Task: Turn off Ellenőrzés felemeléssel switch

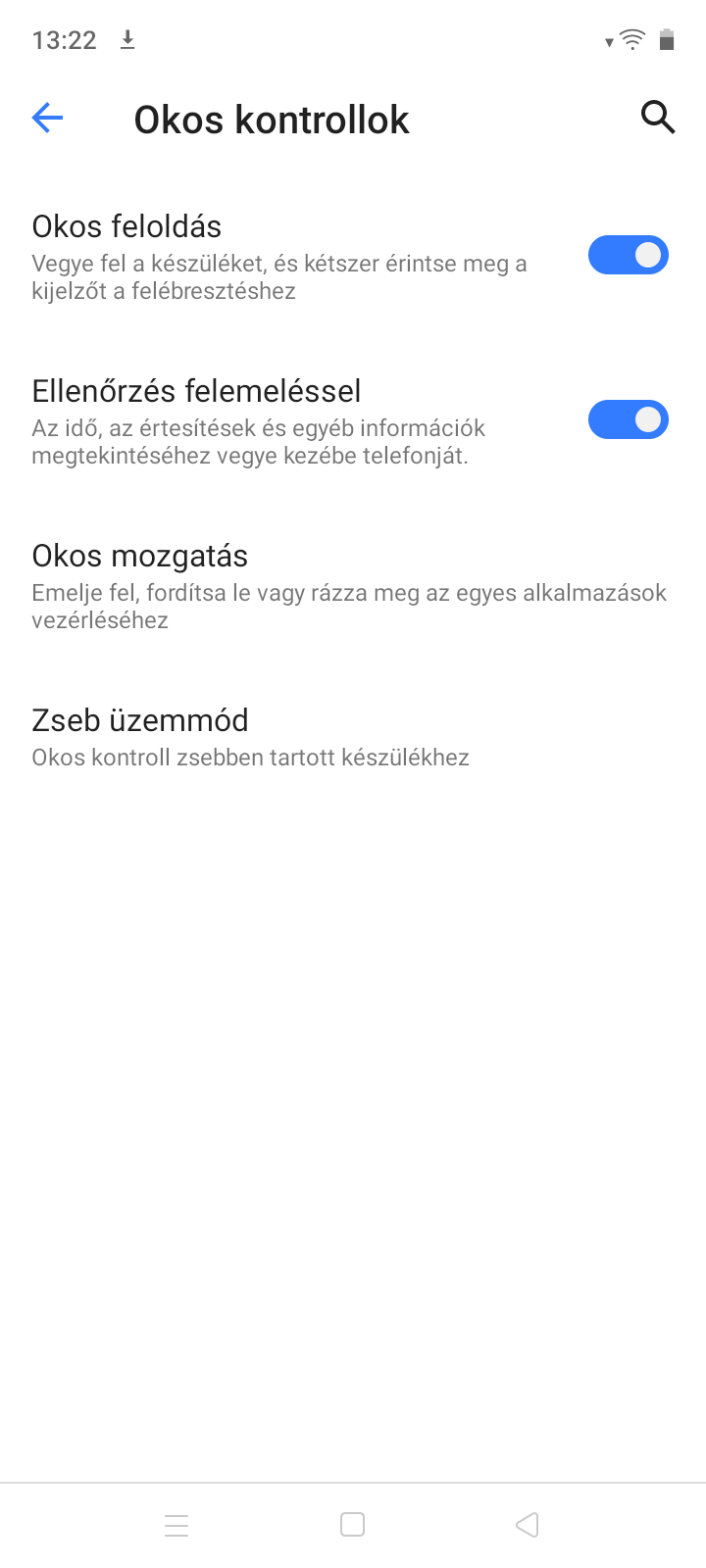Action: tap(628, 419)
